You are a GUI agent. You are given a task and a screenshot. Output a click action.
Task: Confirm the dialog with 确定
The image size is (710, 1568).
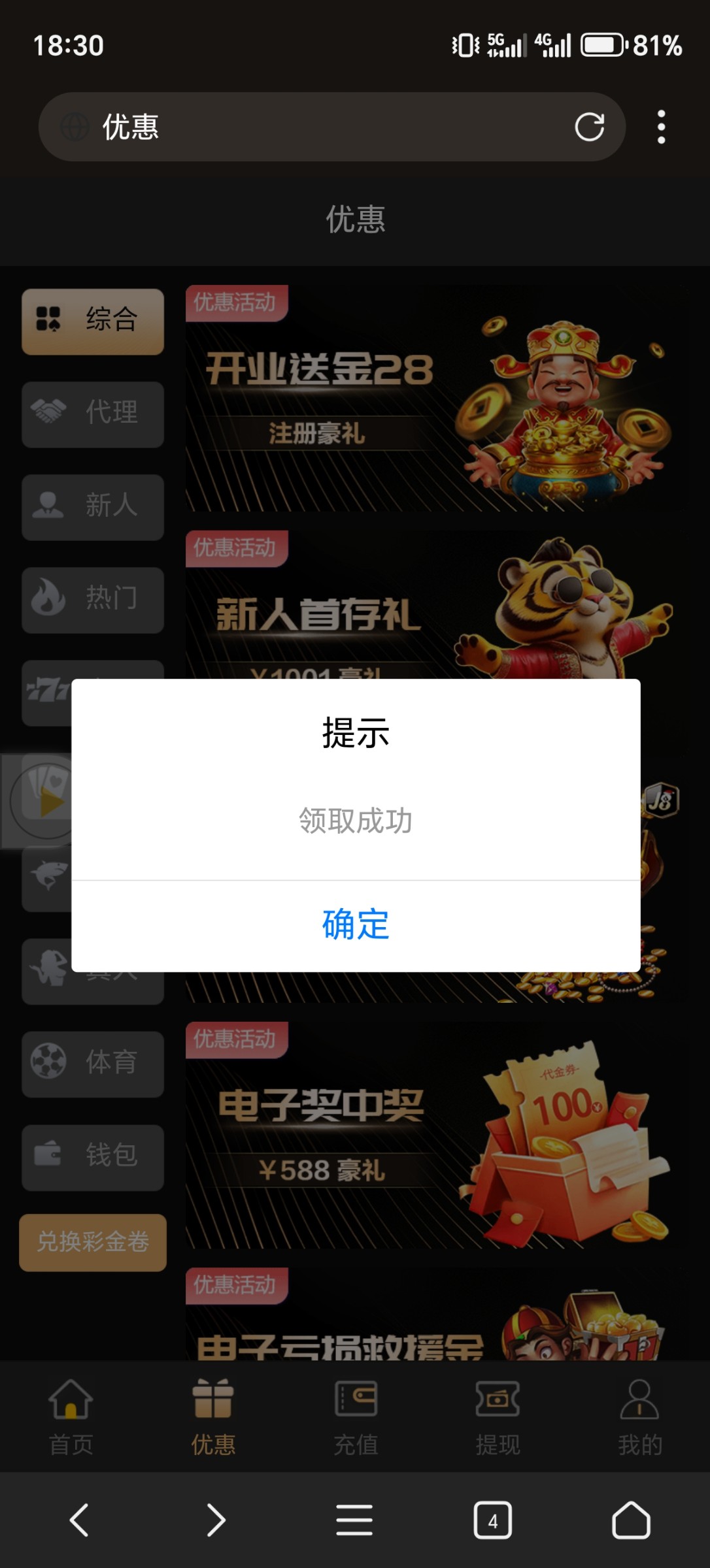tap(355, 924)
